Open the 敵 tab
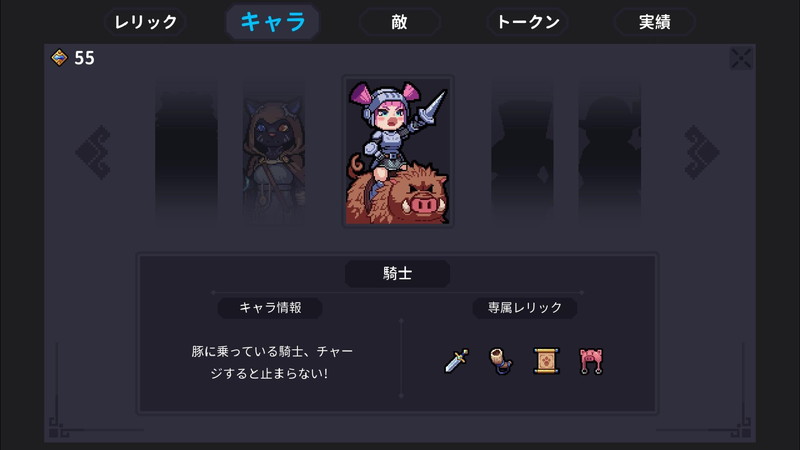 click(399, 21)
